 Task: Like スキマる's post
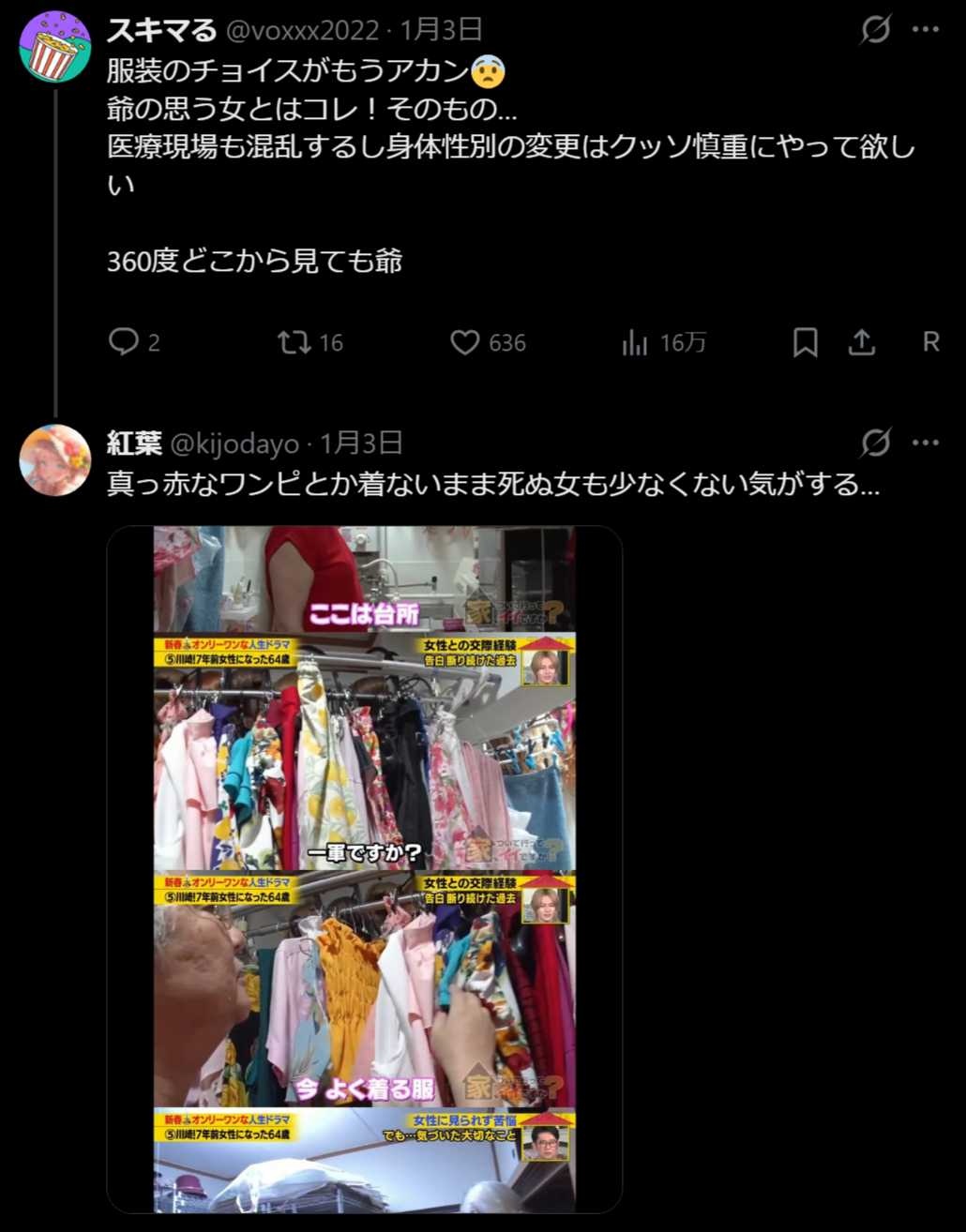(x=465, y=342)
